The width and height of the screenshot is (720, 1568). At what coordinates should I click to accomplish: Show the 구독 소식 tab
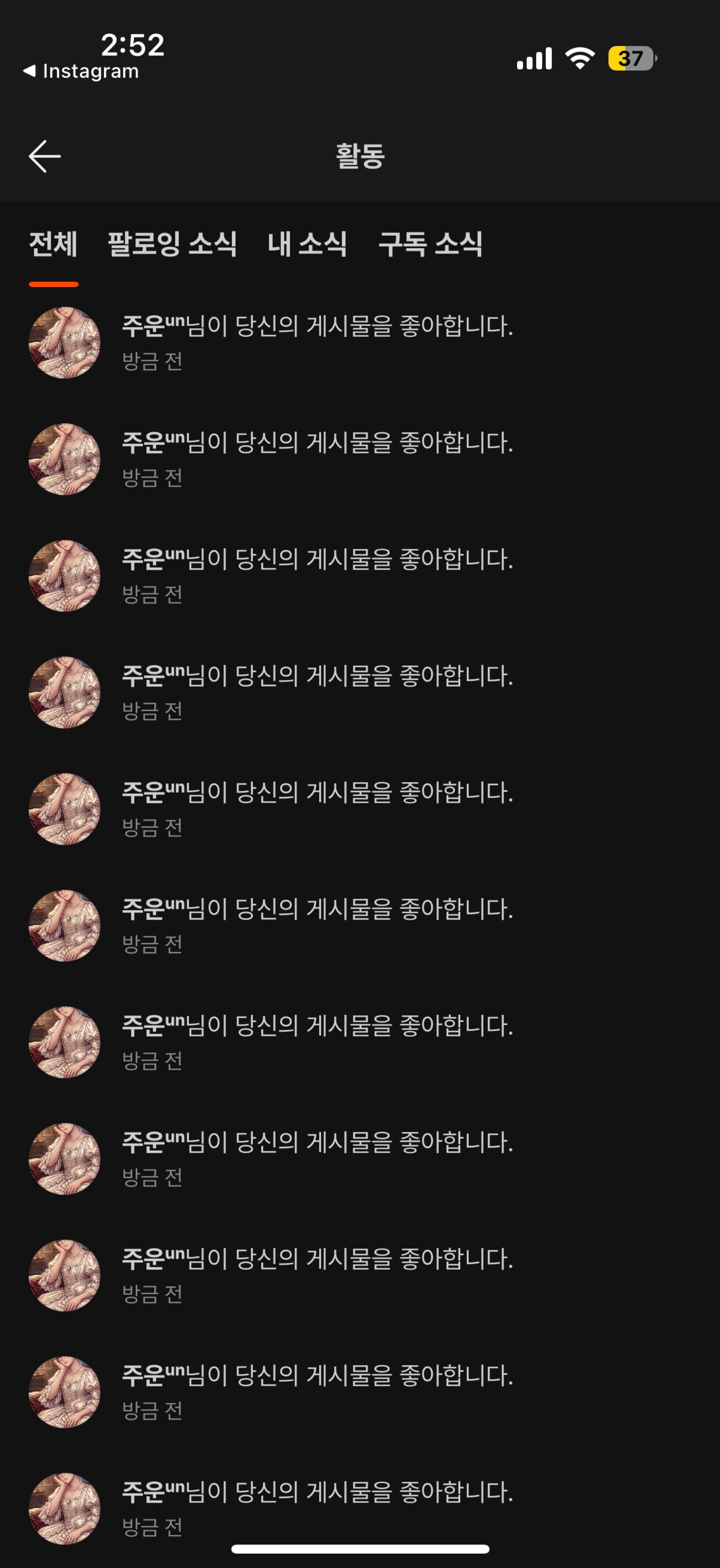430,245
